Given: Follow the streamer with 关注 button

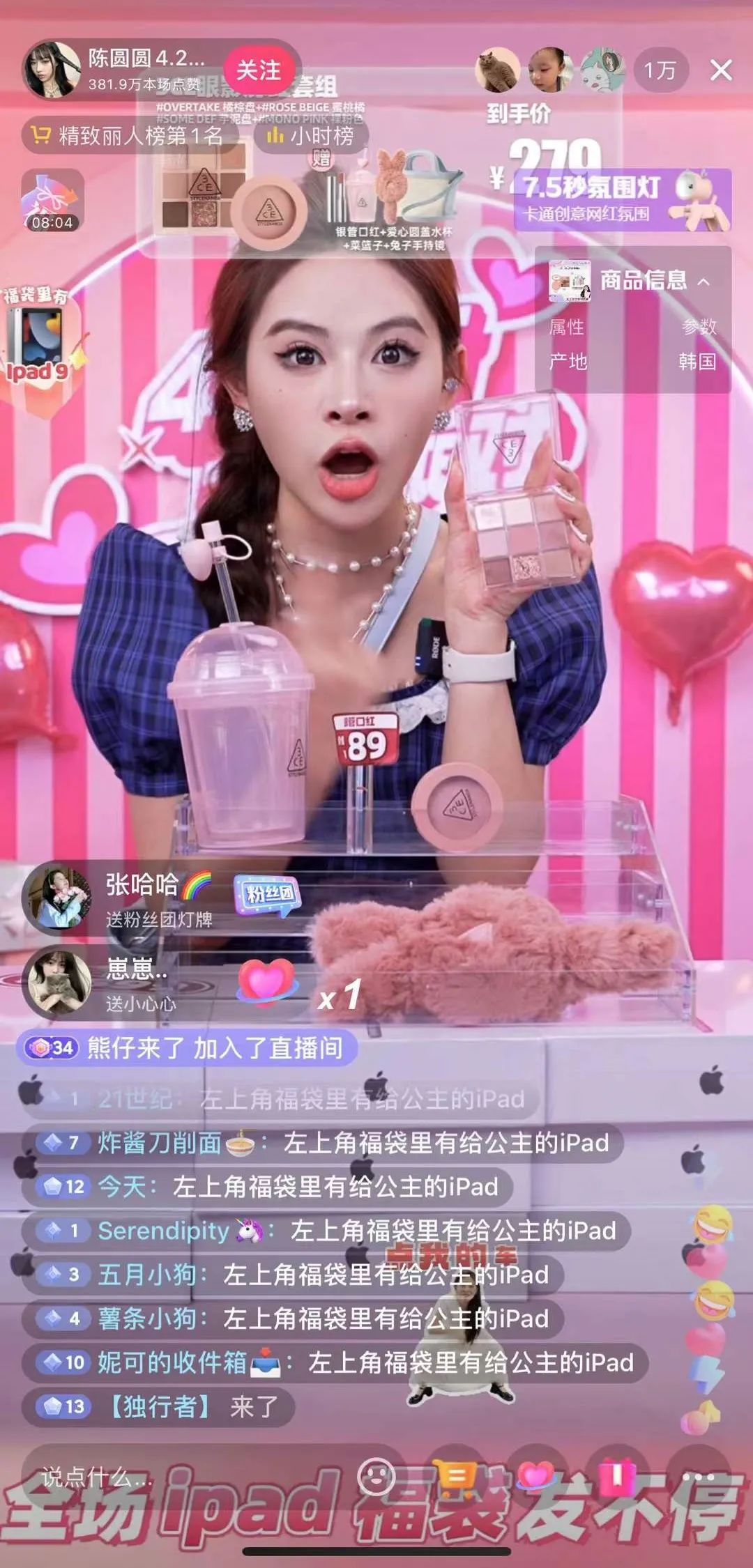Looking at the screenshot, I should click(258, 70).
